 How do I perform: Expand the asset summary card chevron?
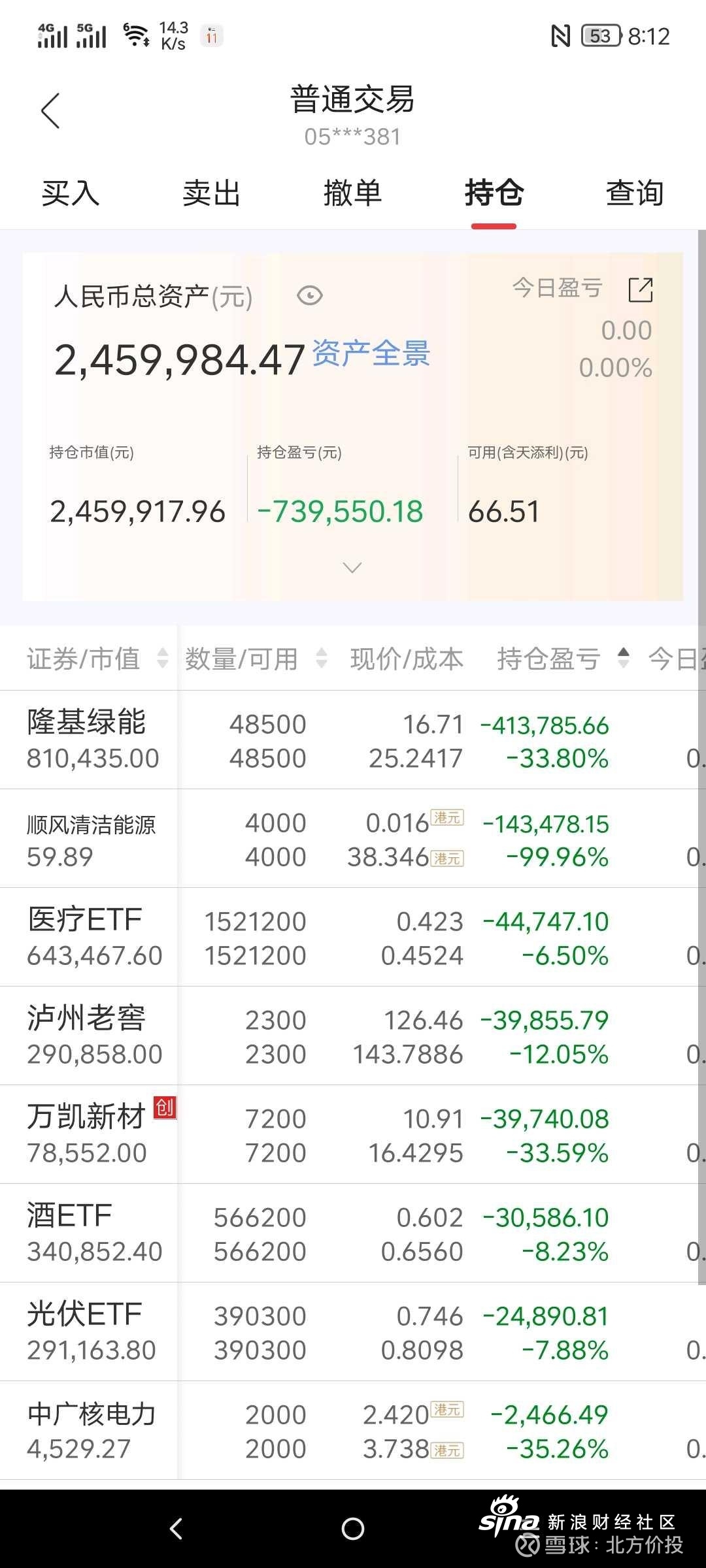(352, 567)
